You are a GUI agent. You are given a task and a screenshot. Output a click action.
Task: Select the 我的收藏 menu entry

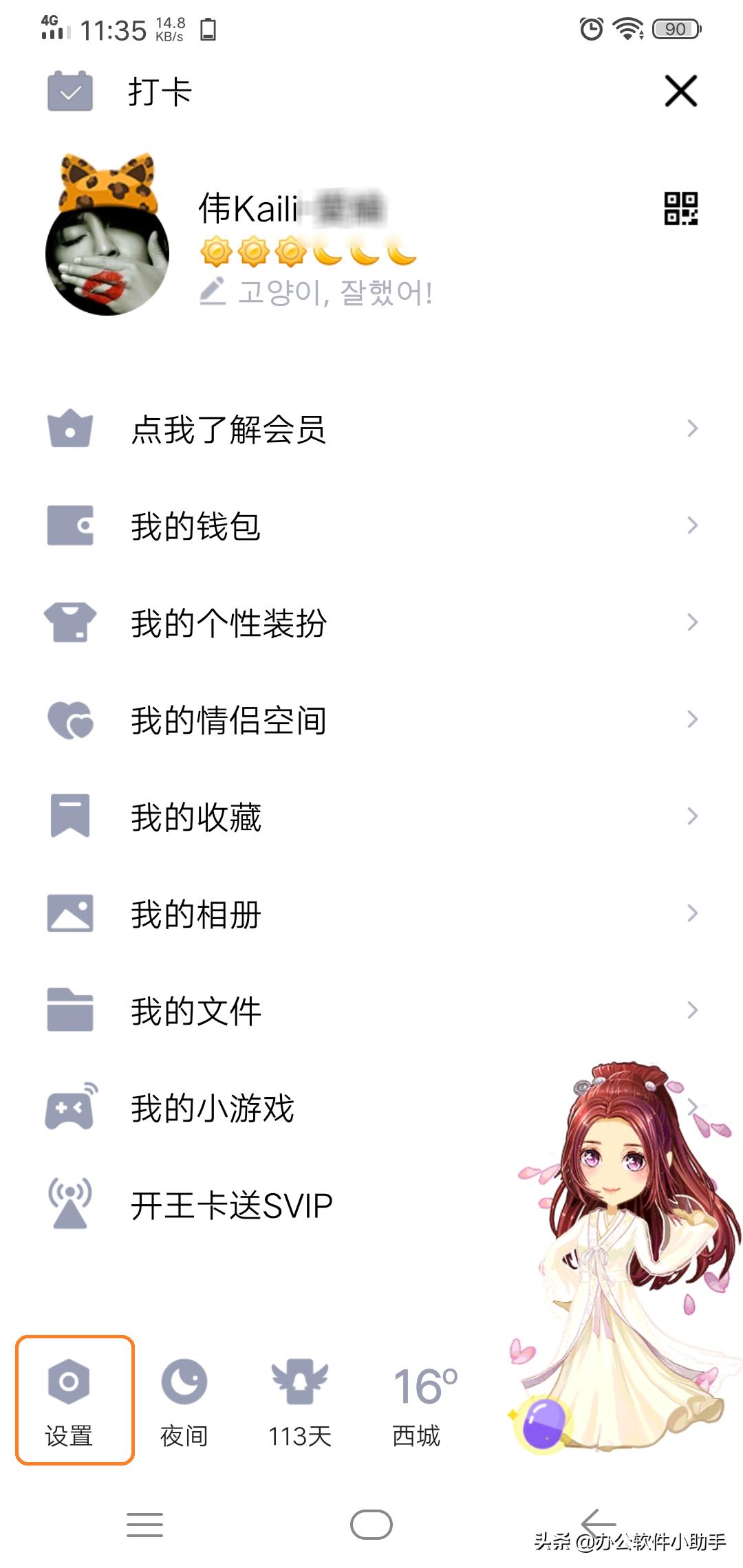tap(196, 816)
